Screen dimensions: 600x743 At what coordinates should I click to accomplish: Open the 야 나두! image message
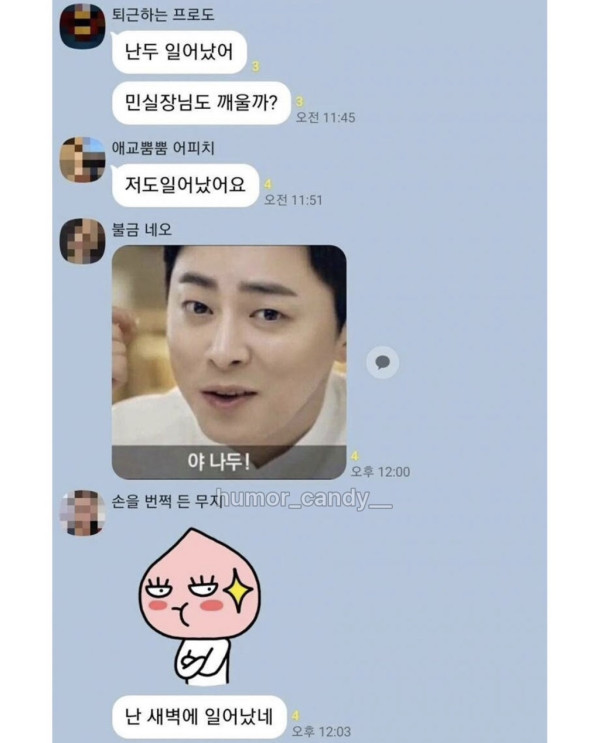point(229,361)
